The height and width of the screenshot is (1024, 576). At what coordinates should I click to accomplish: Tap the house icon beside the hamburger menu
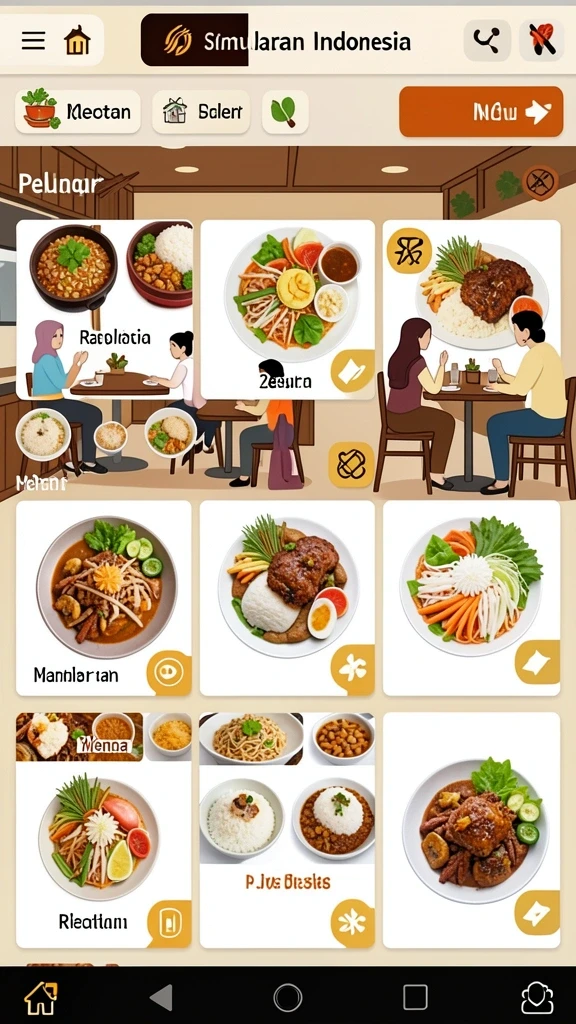pos(77,41)
